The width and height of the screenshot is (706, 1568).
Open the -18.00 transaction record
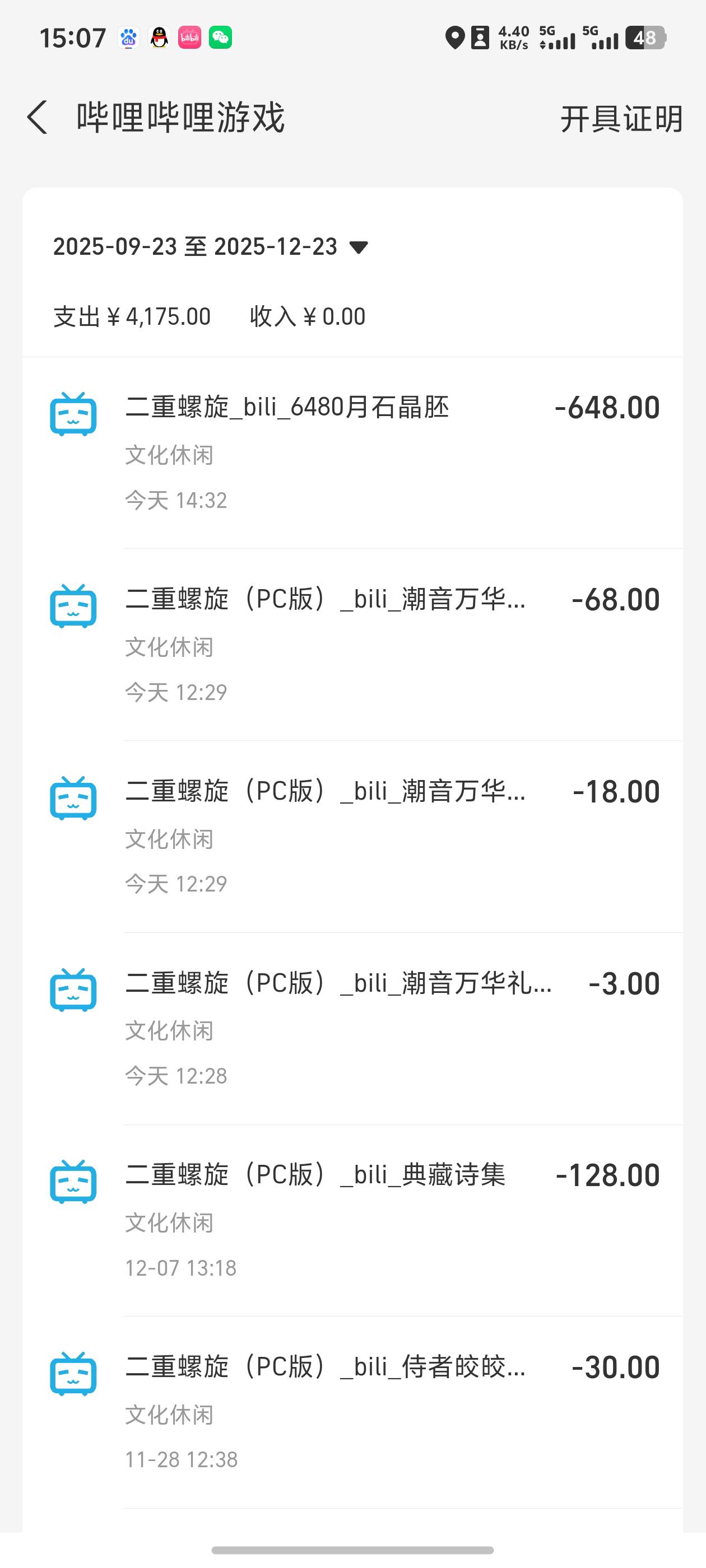(354, 836)
